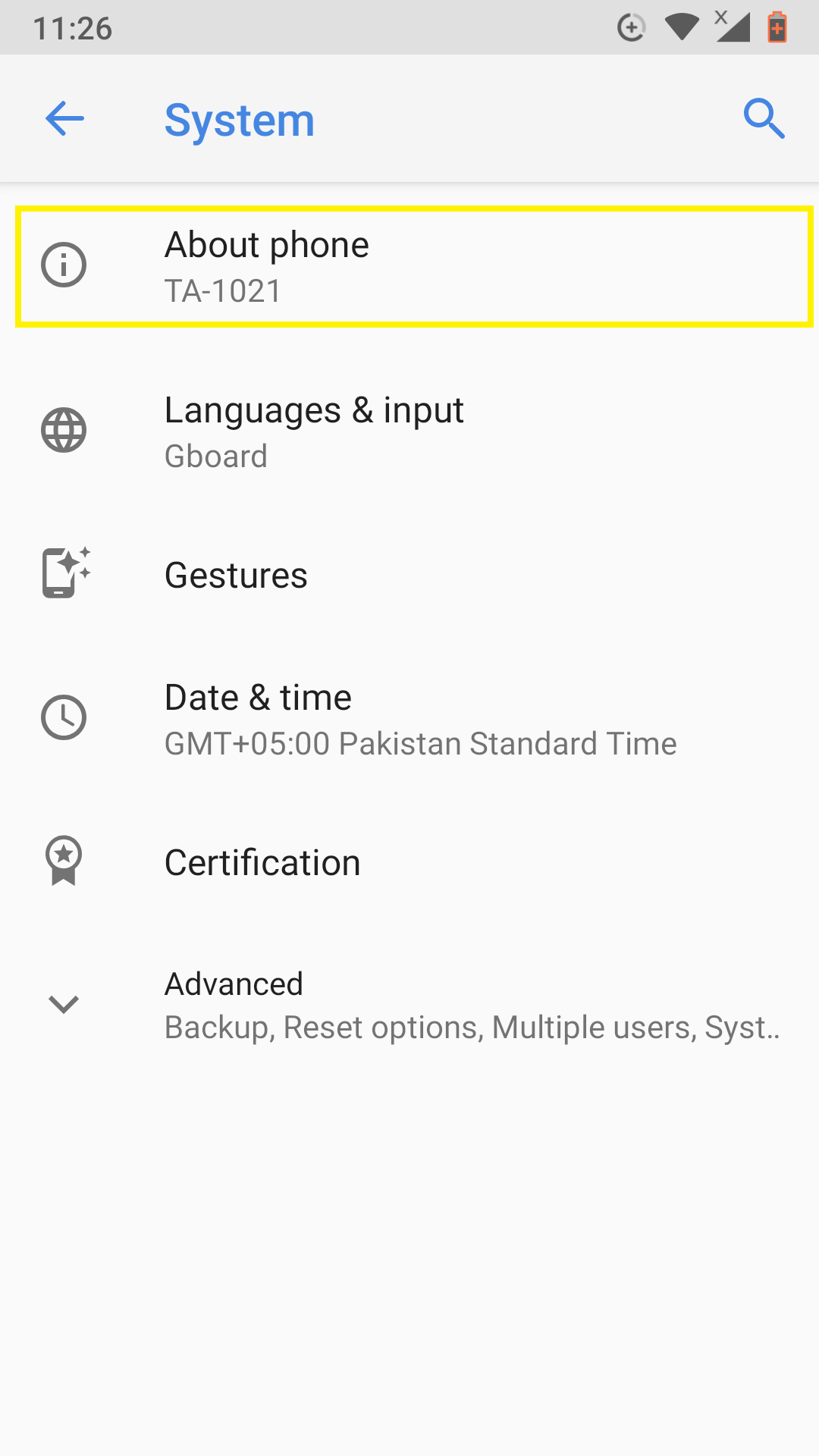Expand the Advanced section
The image size is (819, 1456).
(x=409, y=1006)
